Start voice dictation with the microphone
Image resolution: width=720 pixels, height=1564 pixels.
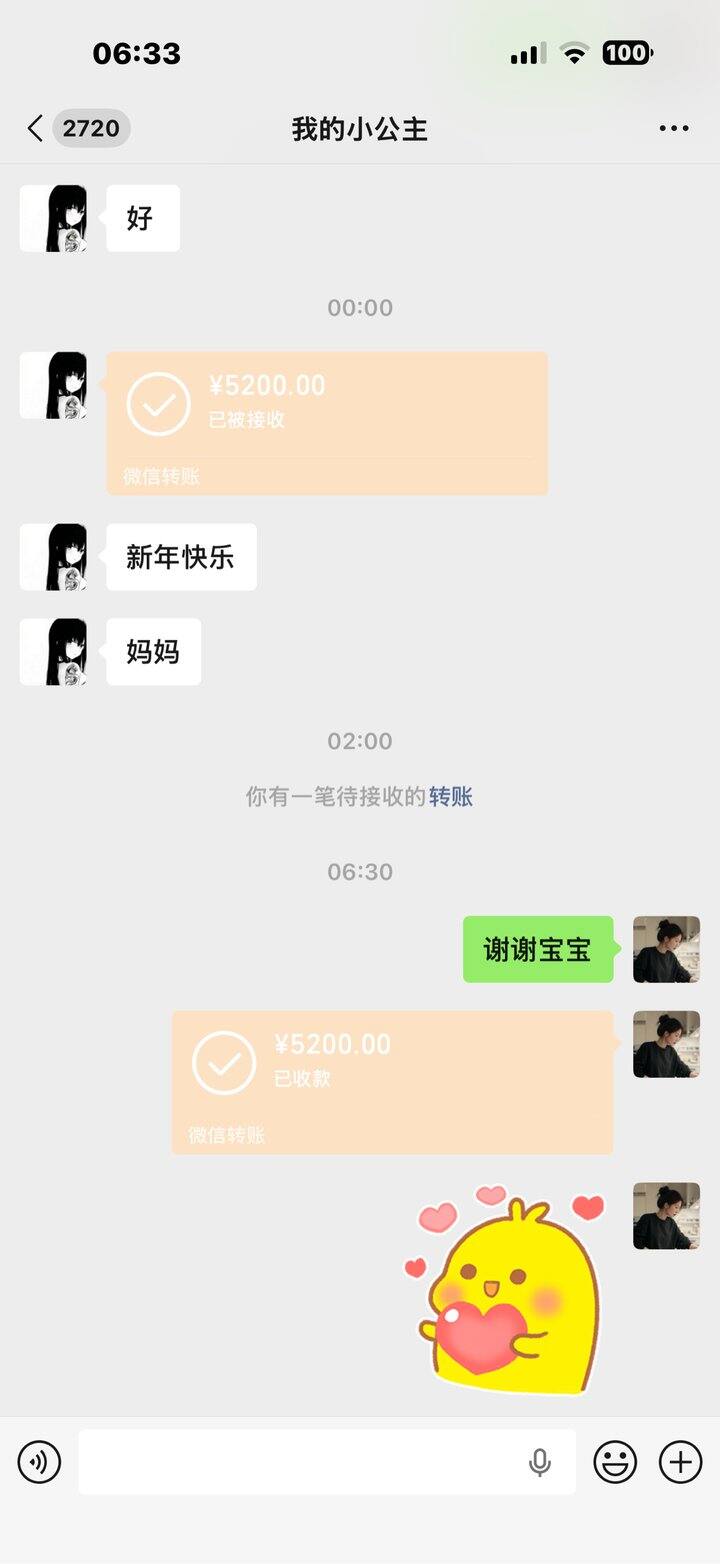click(539, 1462)
